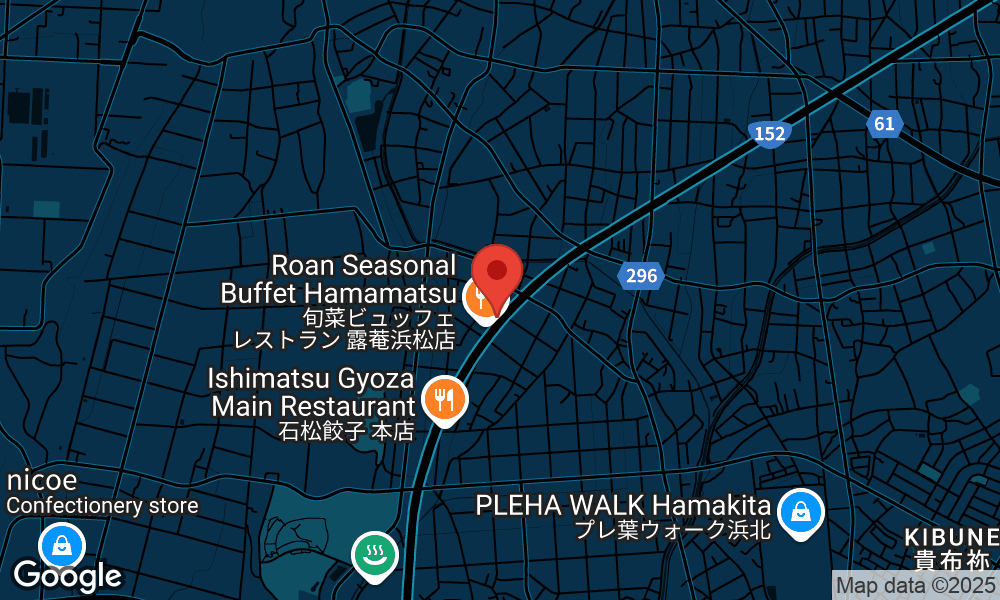Viewport: 1000px width, 600px height.
Task: Select the nicoe confectionery store marker
Action: pos(62,546)
